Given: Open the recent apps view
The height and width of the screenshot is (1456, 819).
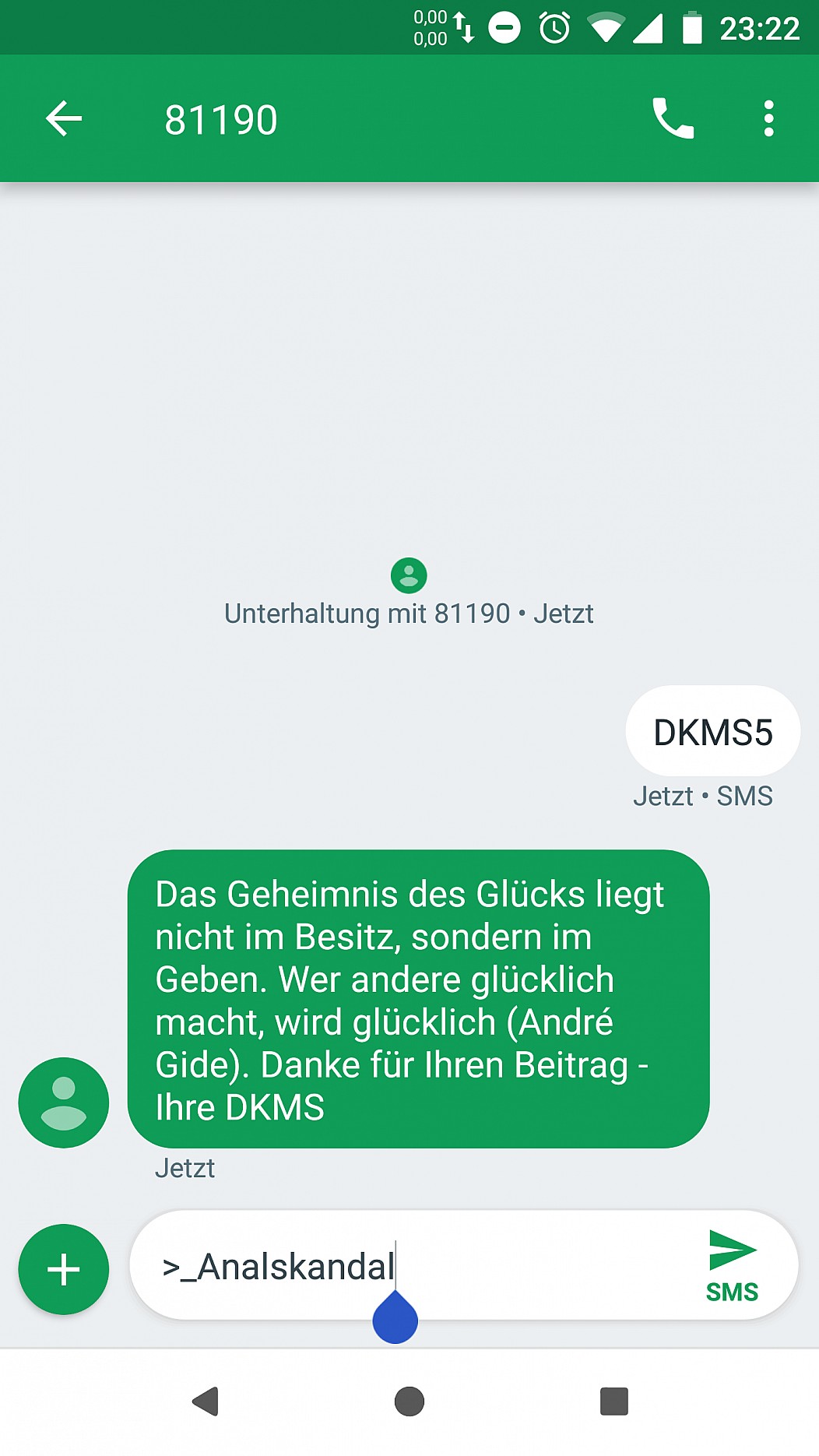Looking at the screenshot, I should pyautogui.click(x=614, y=1401).
